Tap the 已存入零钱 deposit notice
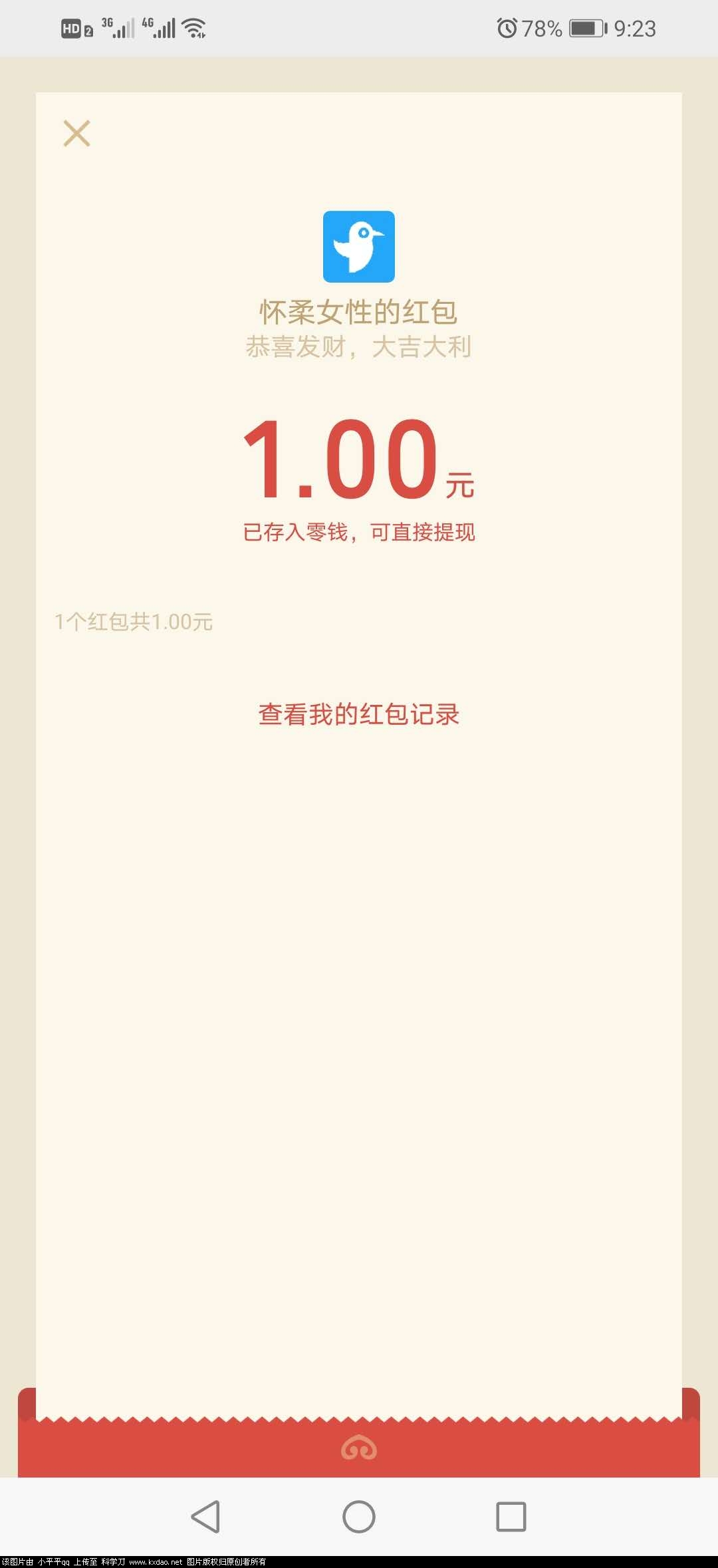718x1568 pixels. 359,532
